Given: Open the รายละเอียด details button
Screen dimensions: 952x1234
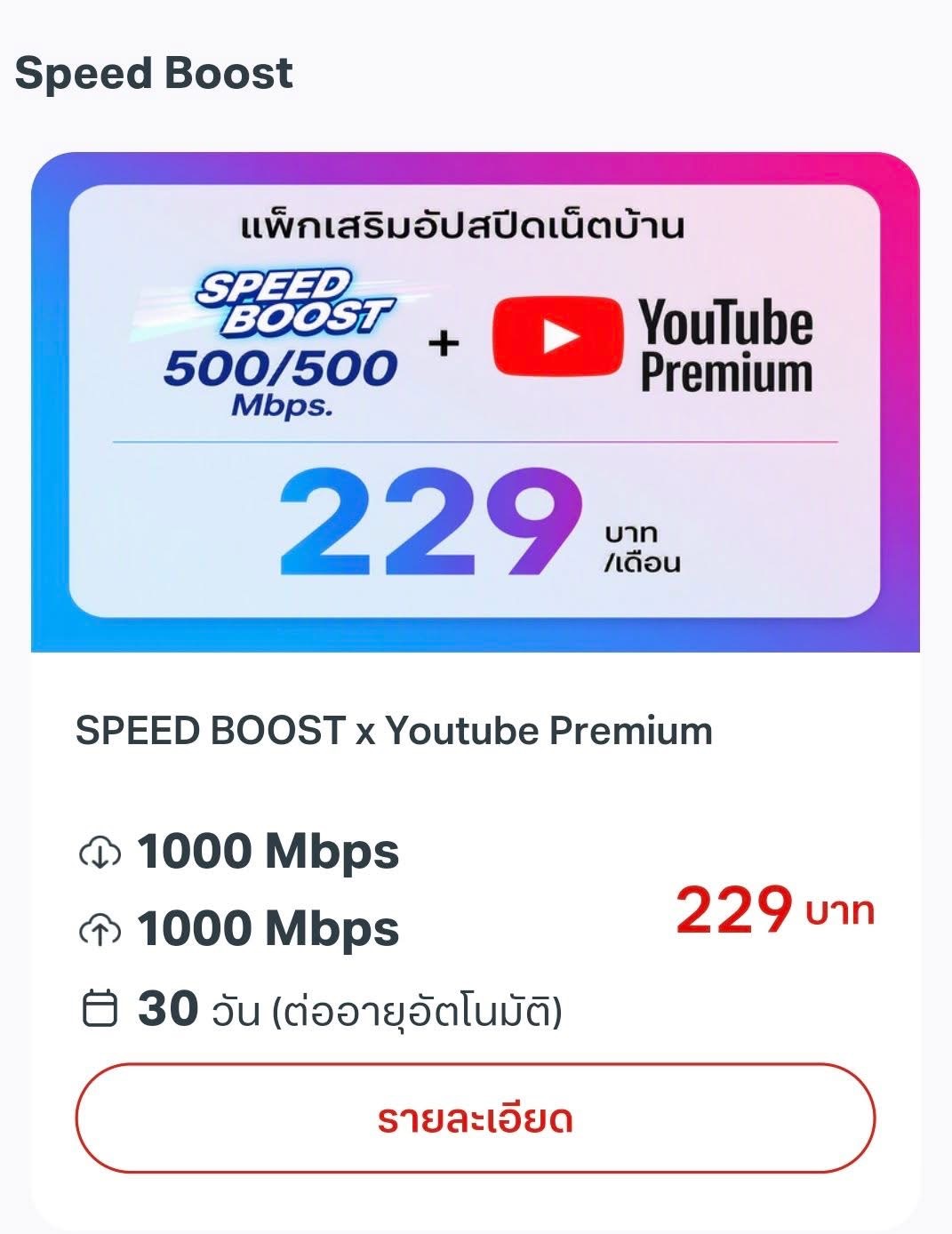Looking at the screenshot, I should coord(475,1118).
